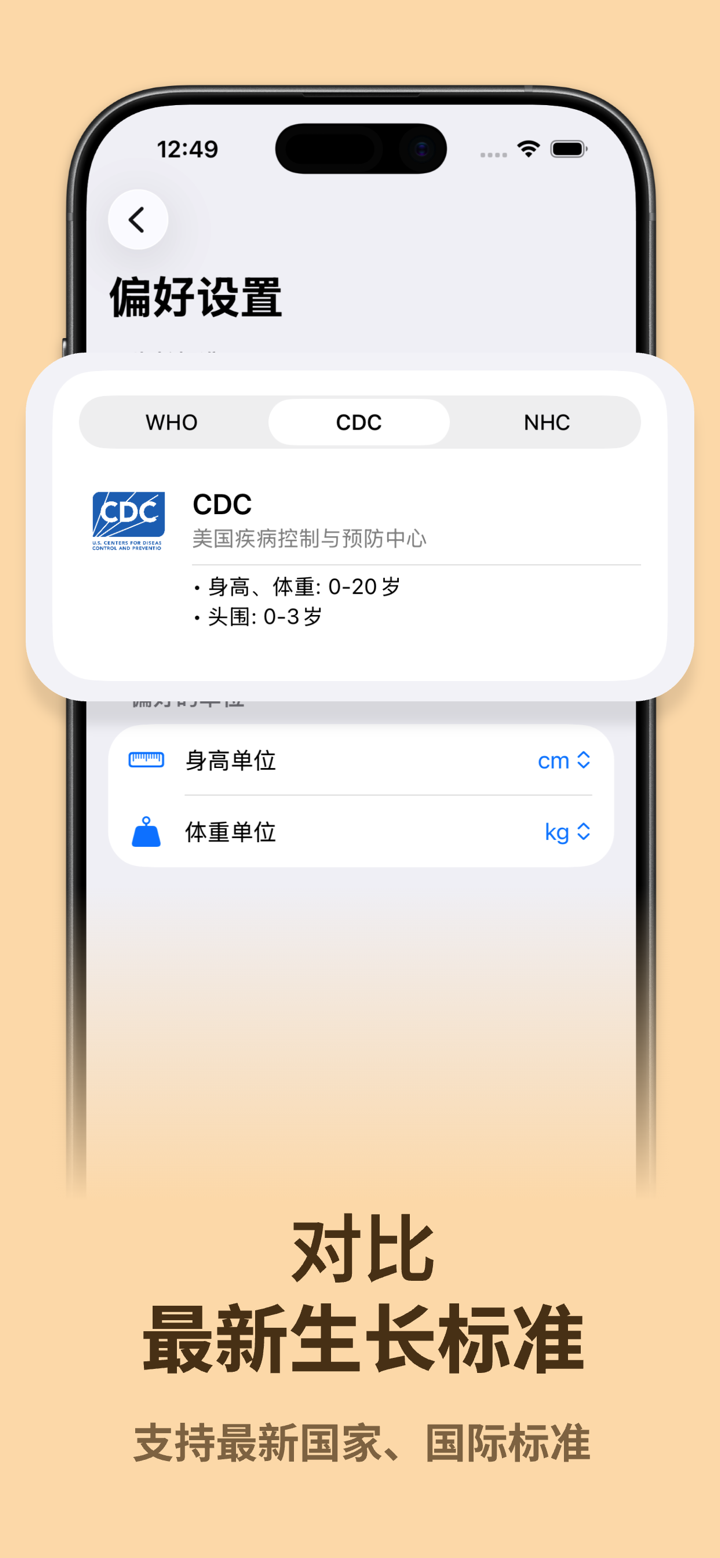
Task: Select the NHC standard option
Action: click(x=546, y=422)
